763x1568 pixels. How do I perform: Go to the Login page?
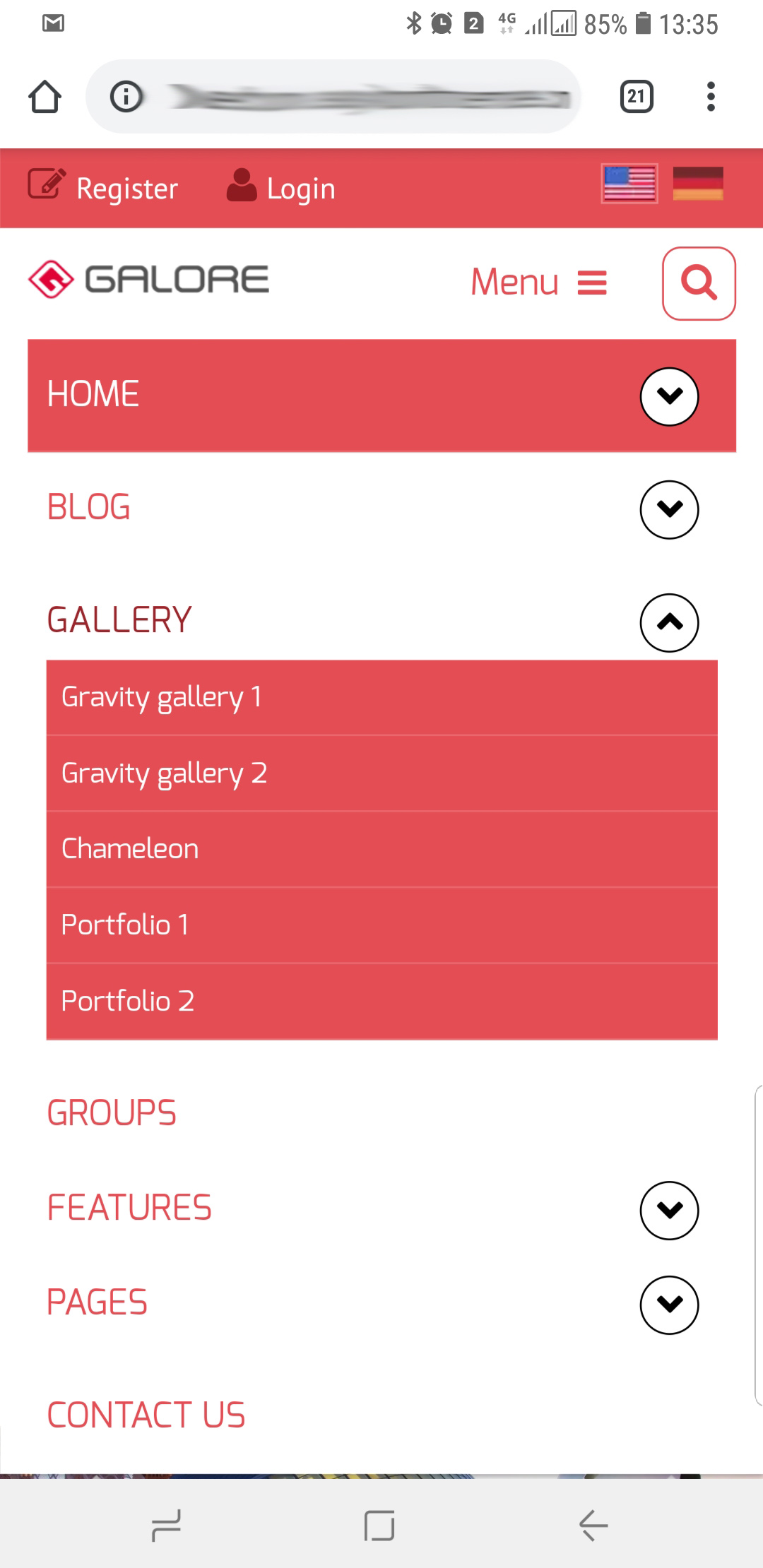click(281, 188)
